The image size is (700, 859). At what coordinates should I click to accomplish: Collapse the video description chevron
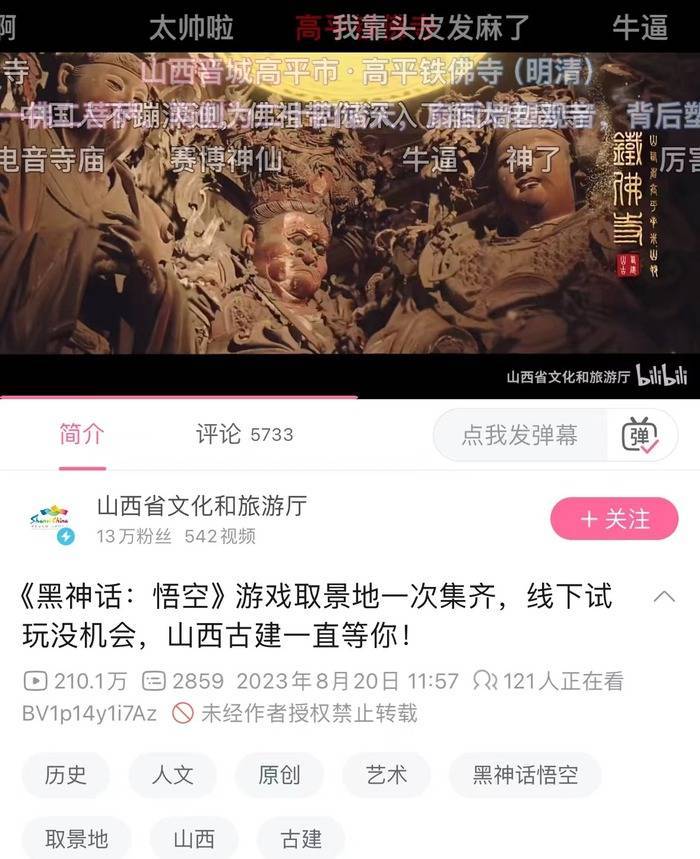pyautogui.click(x=664, y=597)
